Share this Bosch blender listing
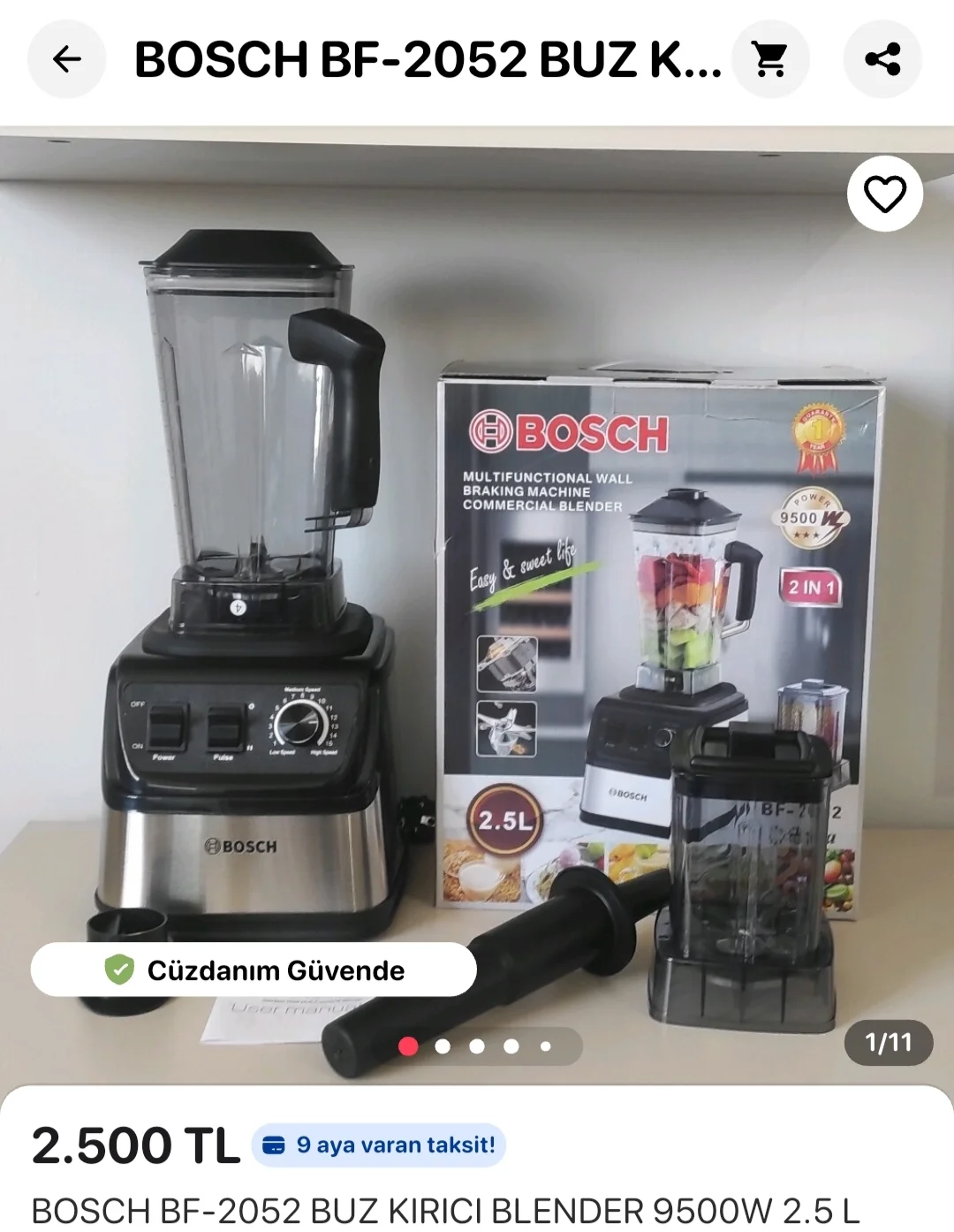The image size is (954, 1232). coord(882,59)
